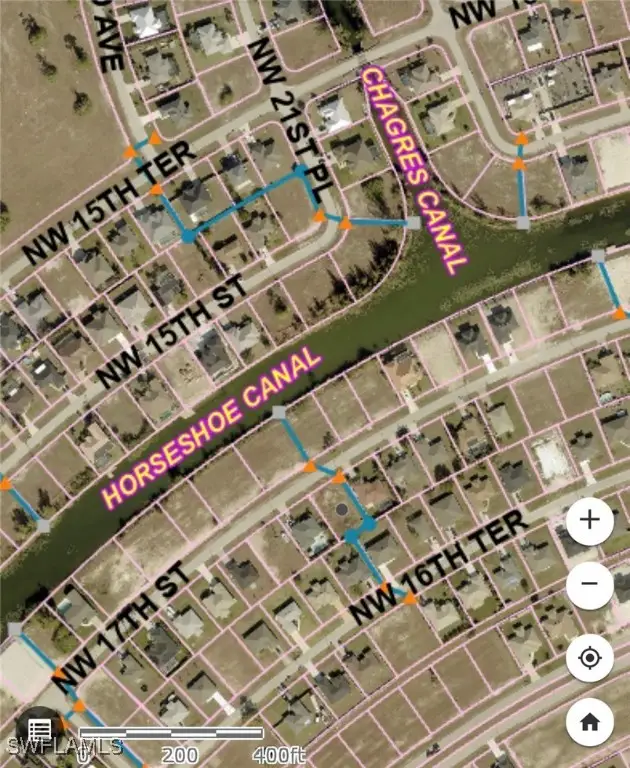Open the map legend list button

pos(39,731)
